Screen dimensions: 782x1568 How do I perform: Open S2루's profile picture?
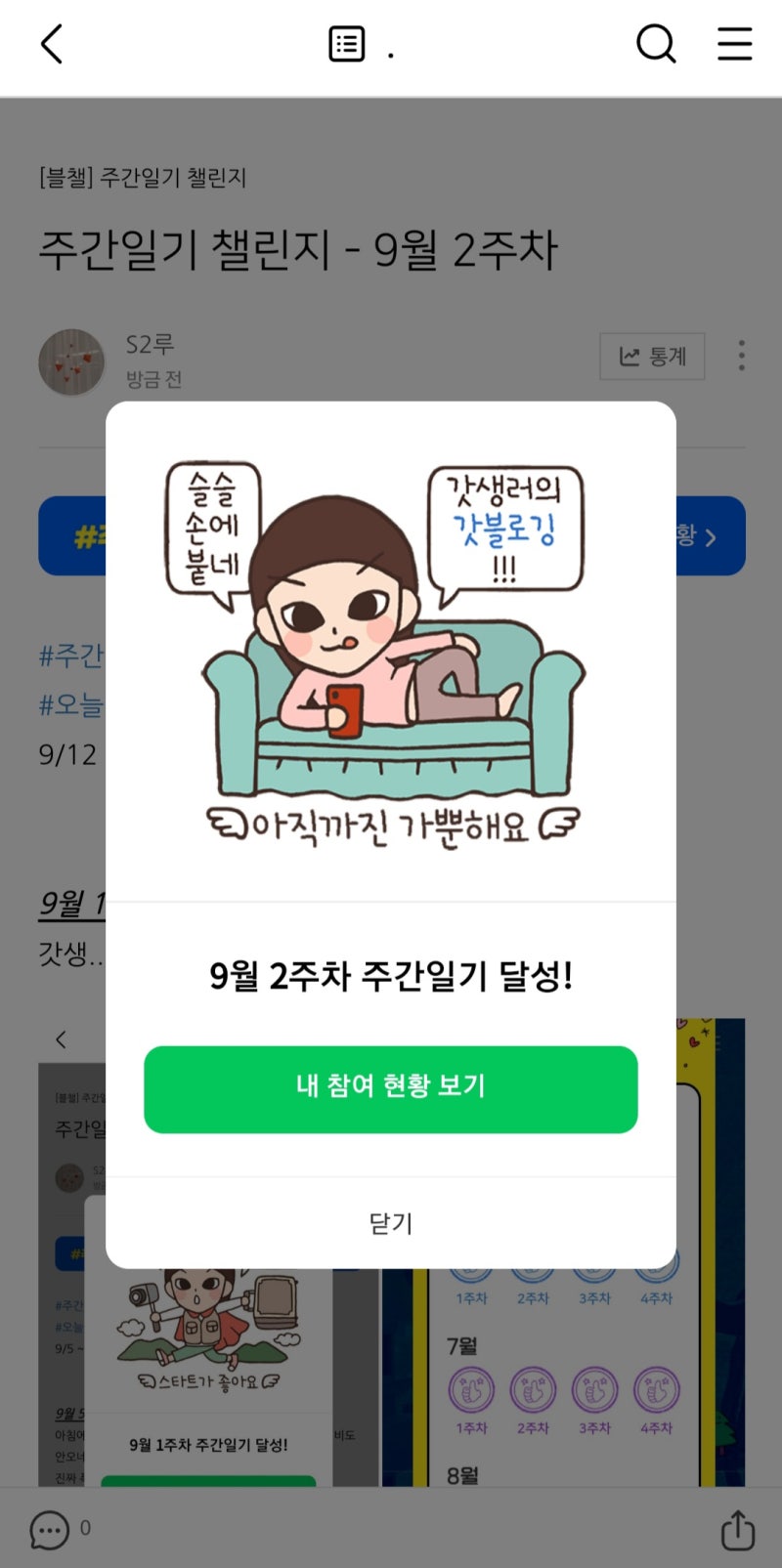[x=71, y=362]
